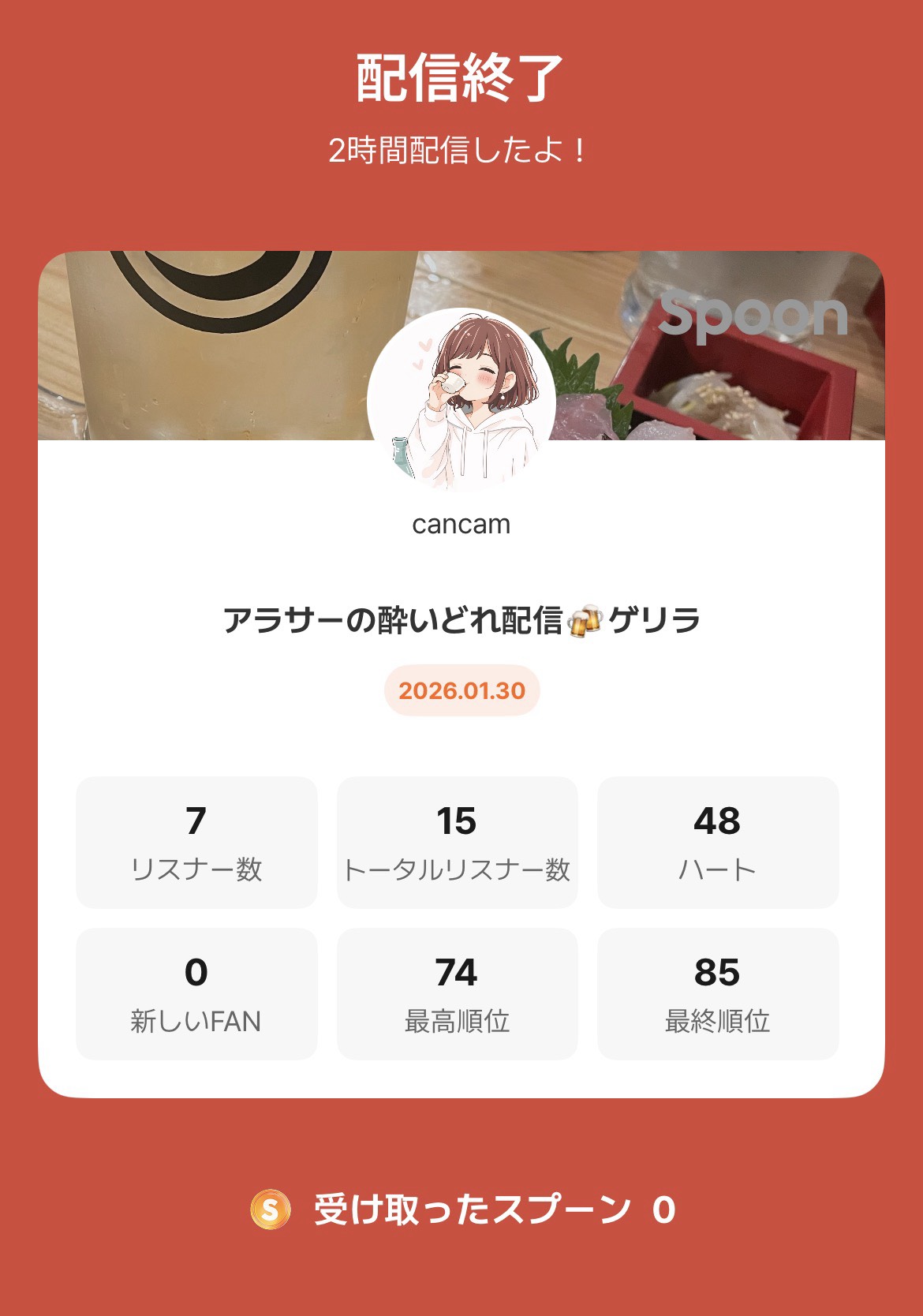The height and width of the screenshot is (1316, 923).
Task: Open cancam's profile avatar picture
Action: pos(461,400)
